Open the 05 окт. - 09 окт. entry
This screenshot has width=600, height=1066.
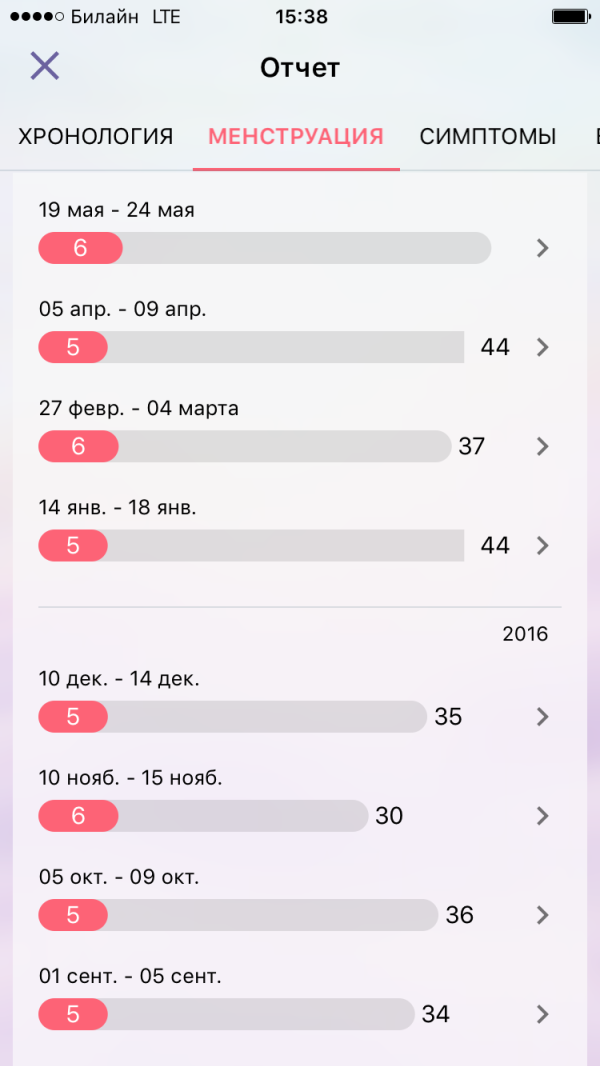(x=300, y=899)
